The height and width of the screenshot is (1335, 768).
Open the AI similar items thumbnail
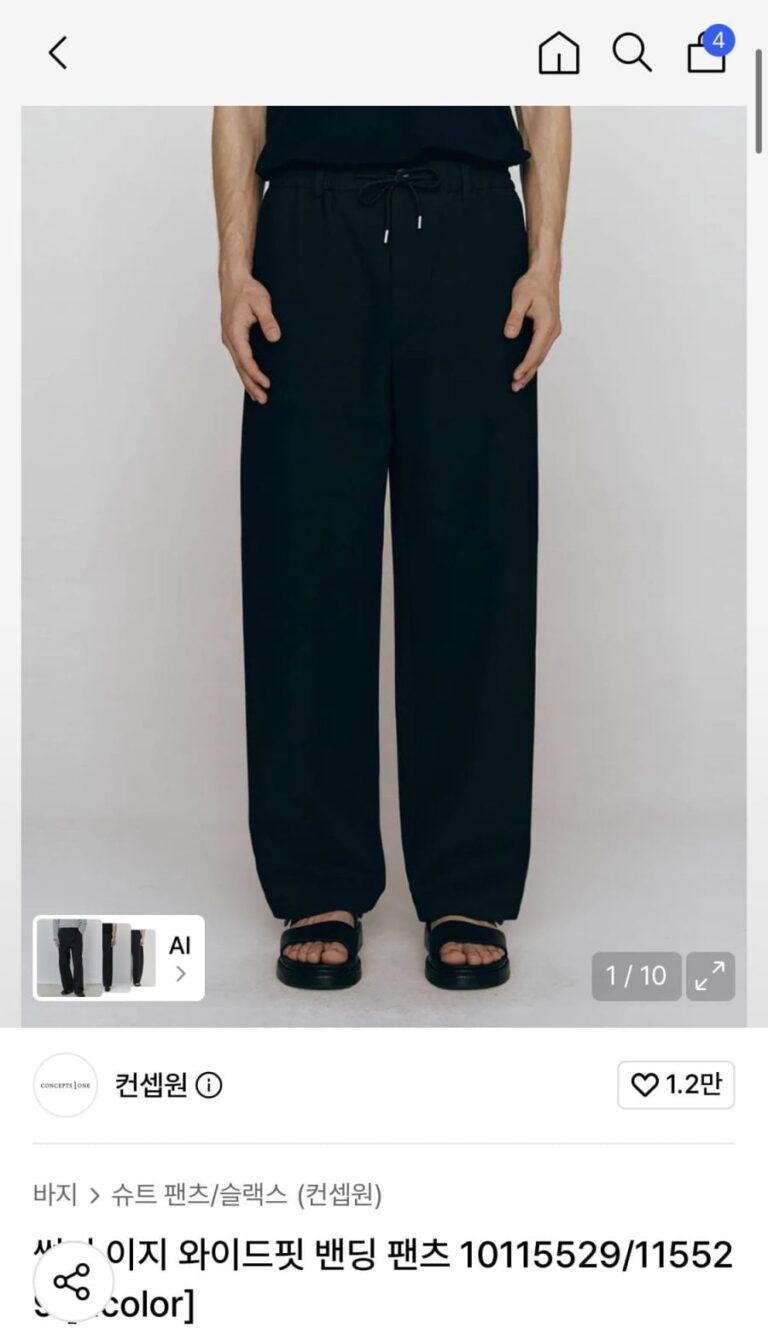point(118,958)
